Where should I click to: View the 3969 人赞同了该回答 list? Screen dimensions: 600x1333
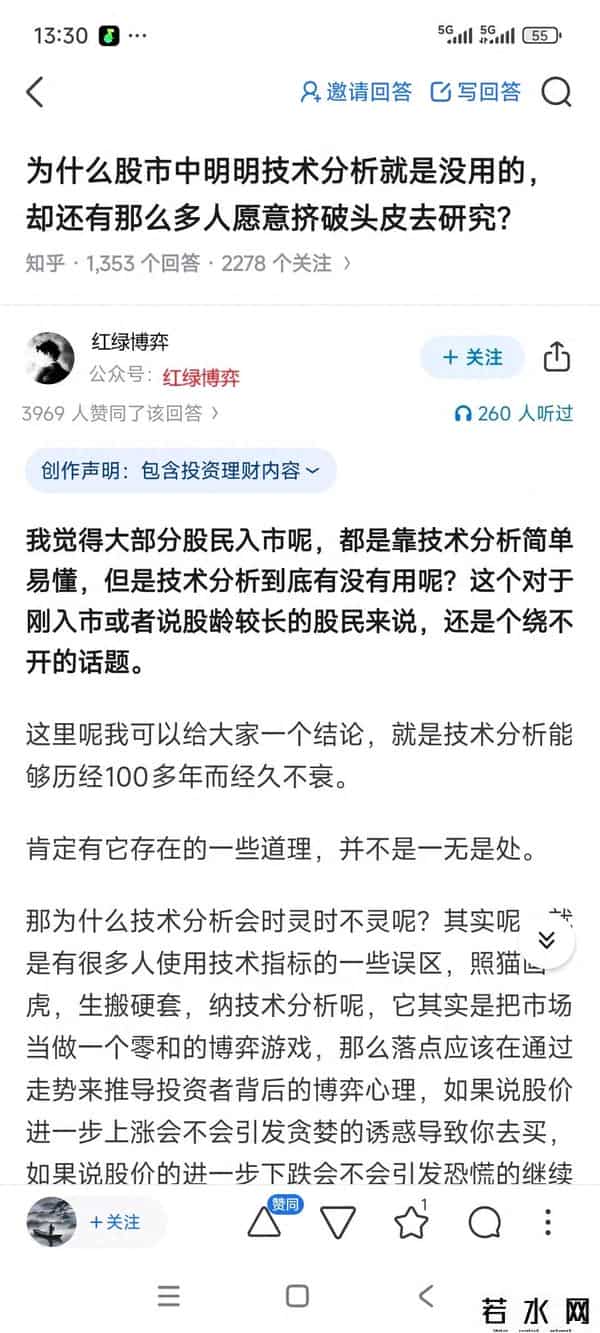click(120, 412)
